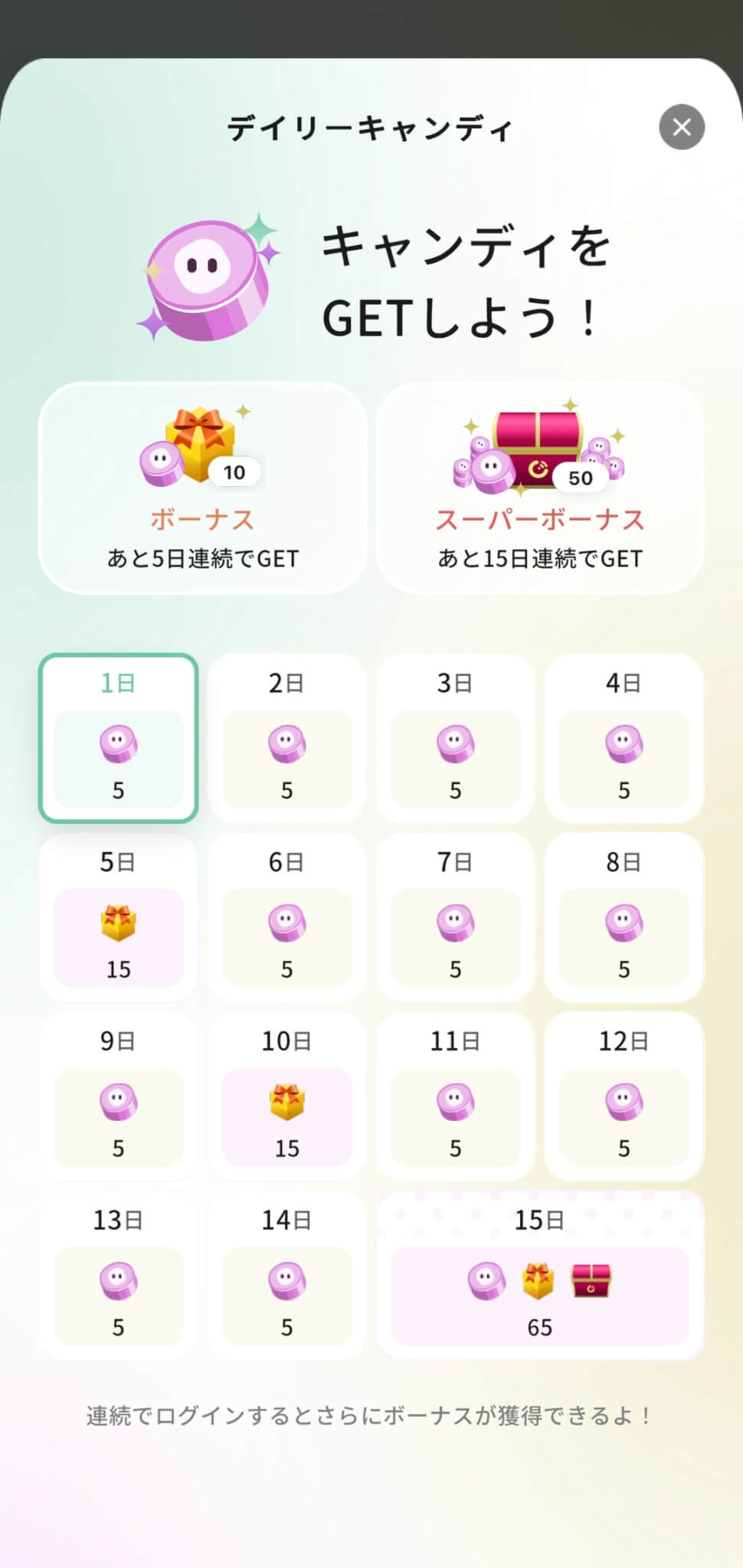The width and height of the screenshot is (743, 1568).
Task: Select the 5日 gift box tile
Action: [x=118, y=919]
